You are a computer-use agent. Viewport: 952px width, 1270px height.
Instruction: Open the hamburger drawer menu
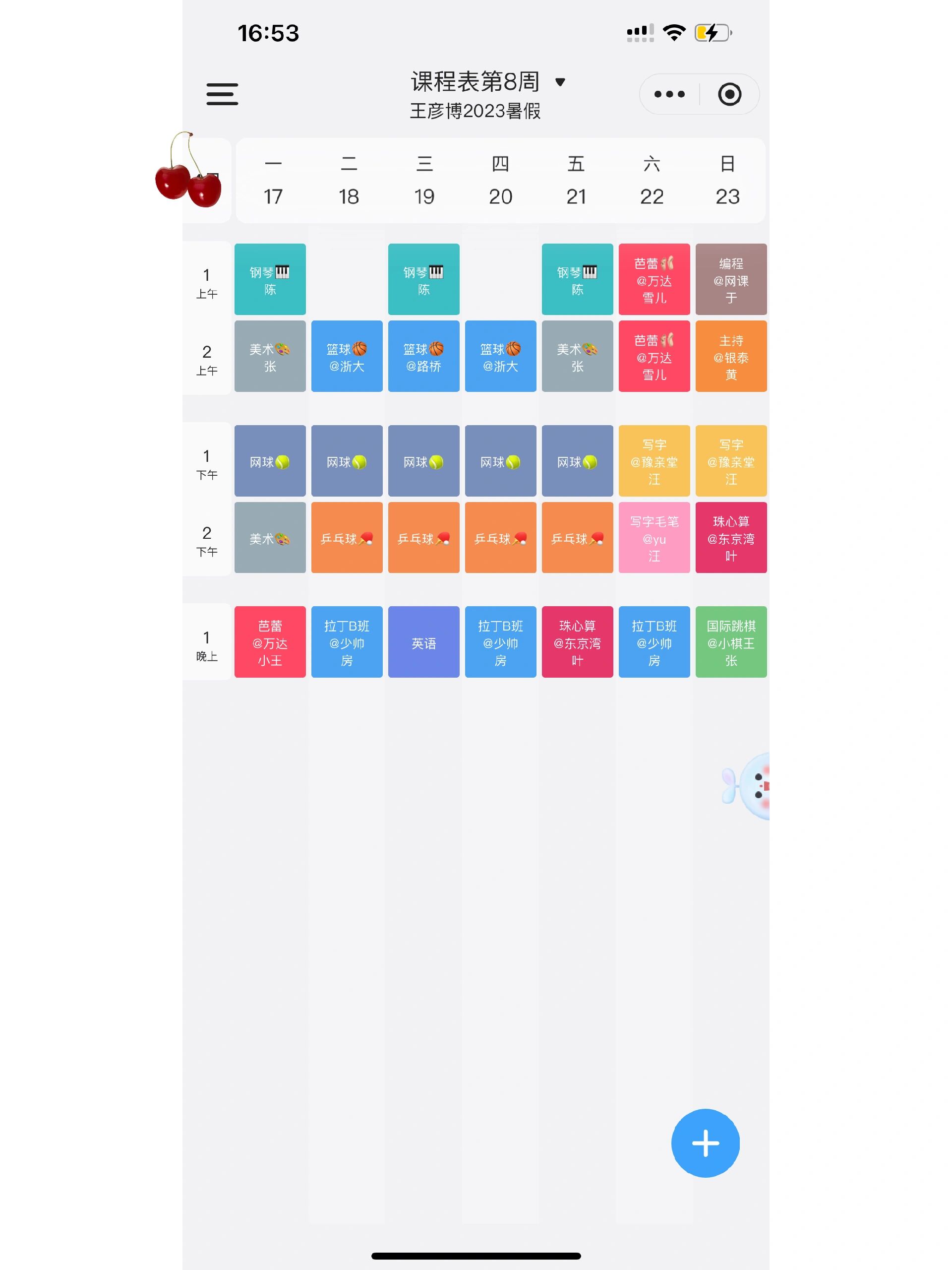pyautogui.click(x=222, y=94)
